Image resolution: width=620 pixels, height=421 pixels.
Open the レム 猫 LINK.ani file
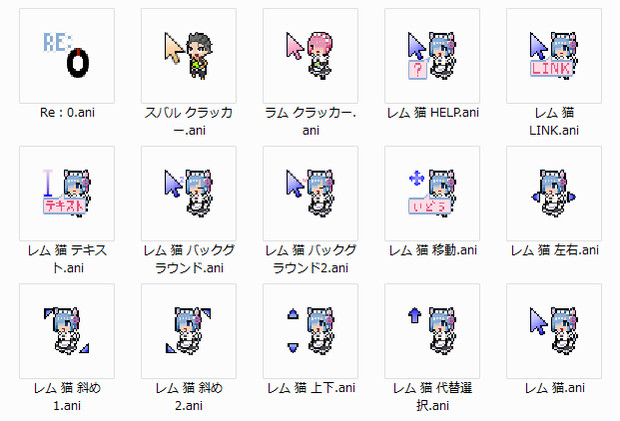point(553,56)
